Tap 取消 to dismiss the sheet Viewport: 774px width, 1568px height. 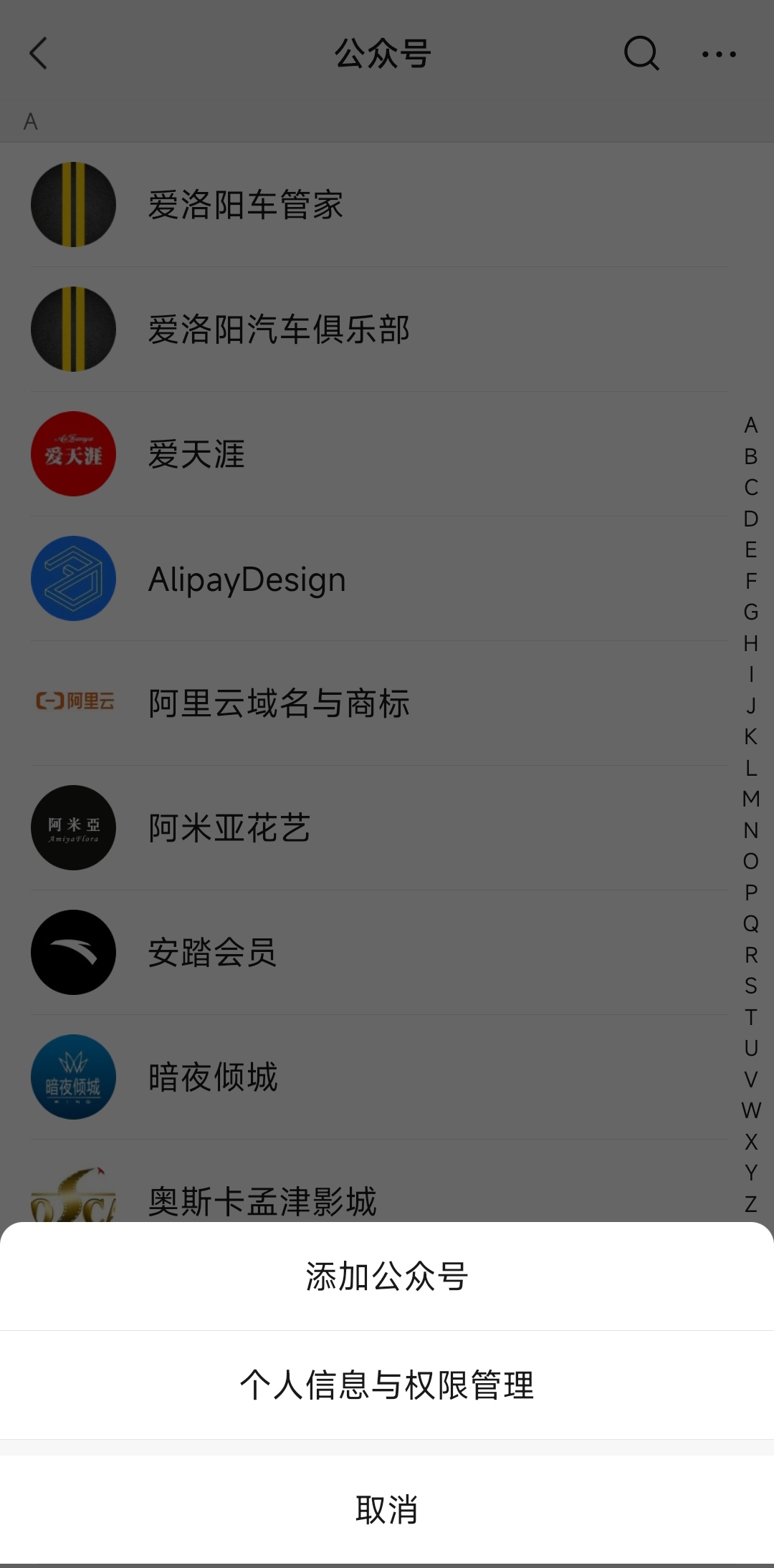(387, 1509)
